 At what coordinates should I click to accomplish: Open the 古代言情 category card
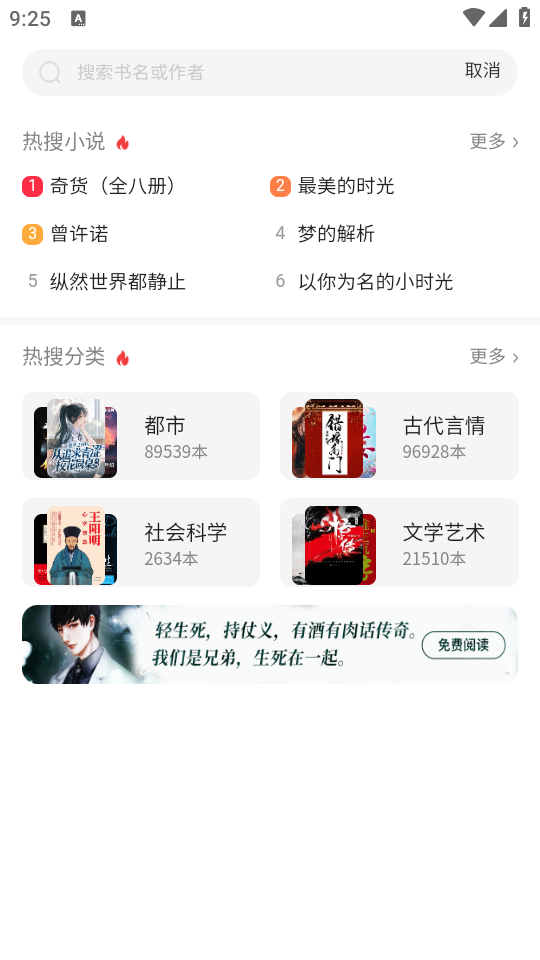coord(399,436)
